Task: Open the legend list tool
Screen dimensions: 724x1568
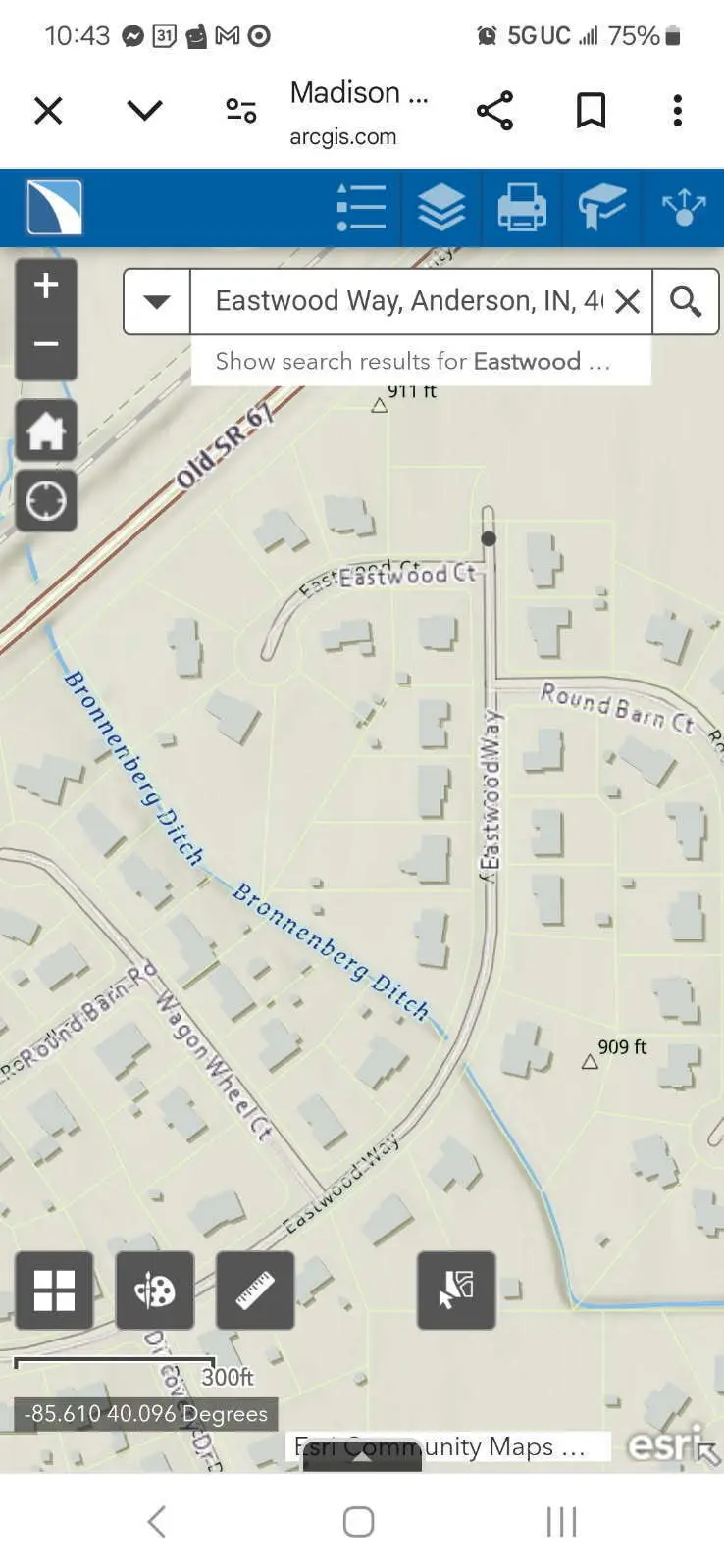Action: coord(361,207)
